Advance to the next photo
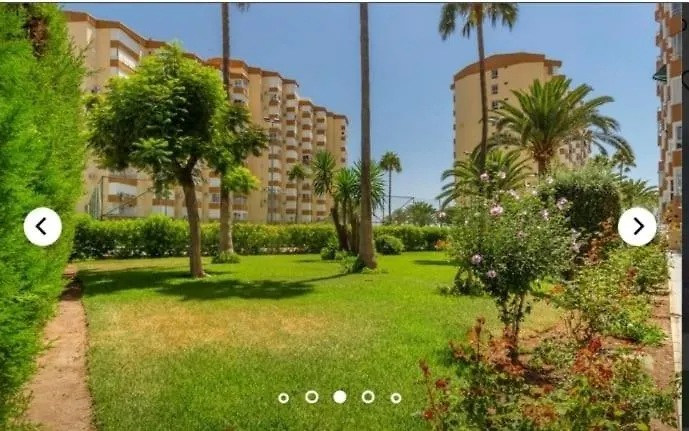Viewport: 689px width, 431px height. coord(637,227)
